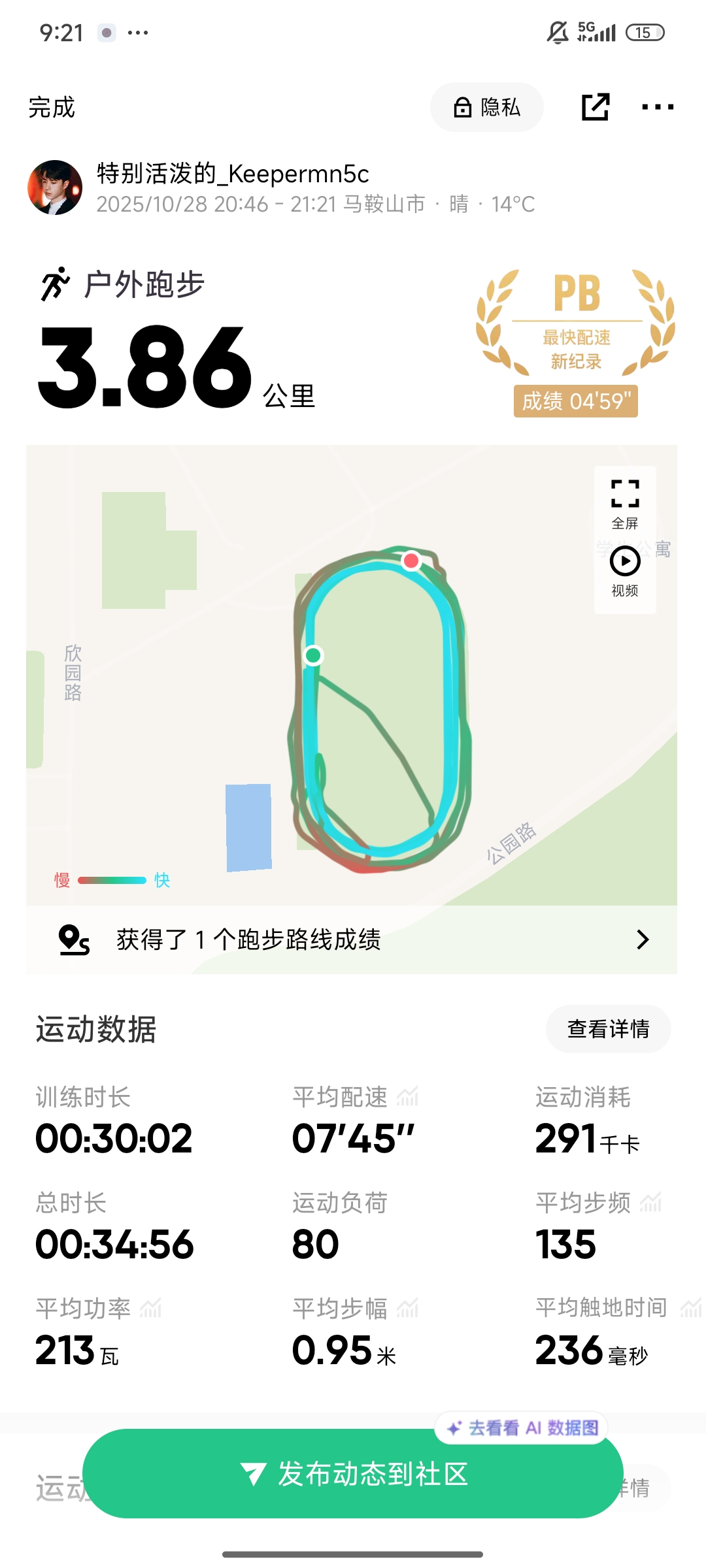This screenshot has width=706, height=1568.
Task: Tap 发布动态到社区 button
Action: point(353,1474)
